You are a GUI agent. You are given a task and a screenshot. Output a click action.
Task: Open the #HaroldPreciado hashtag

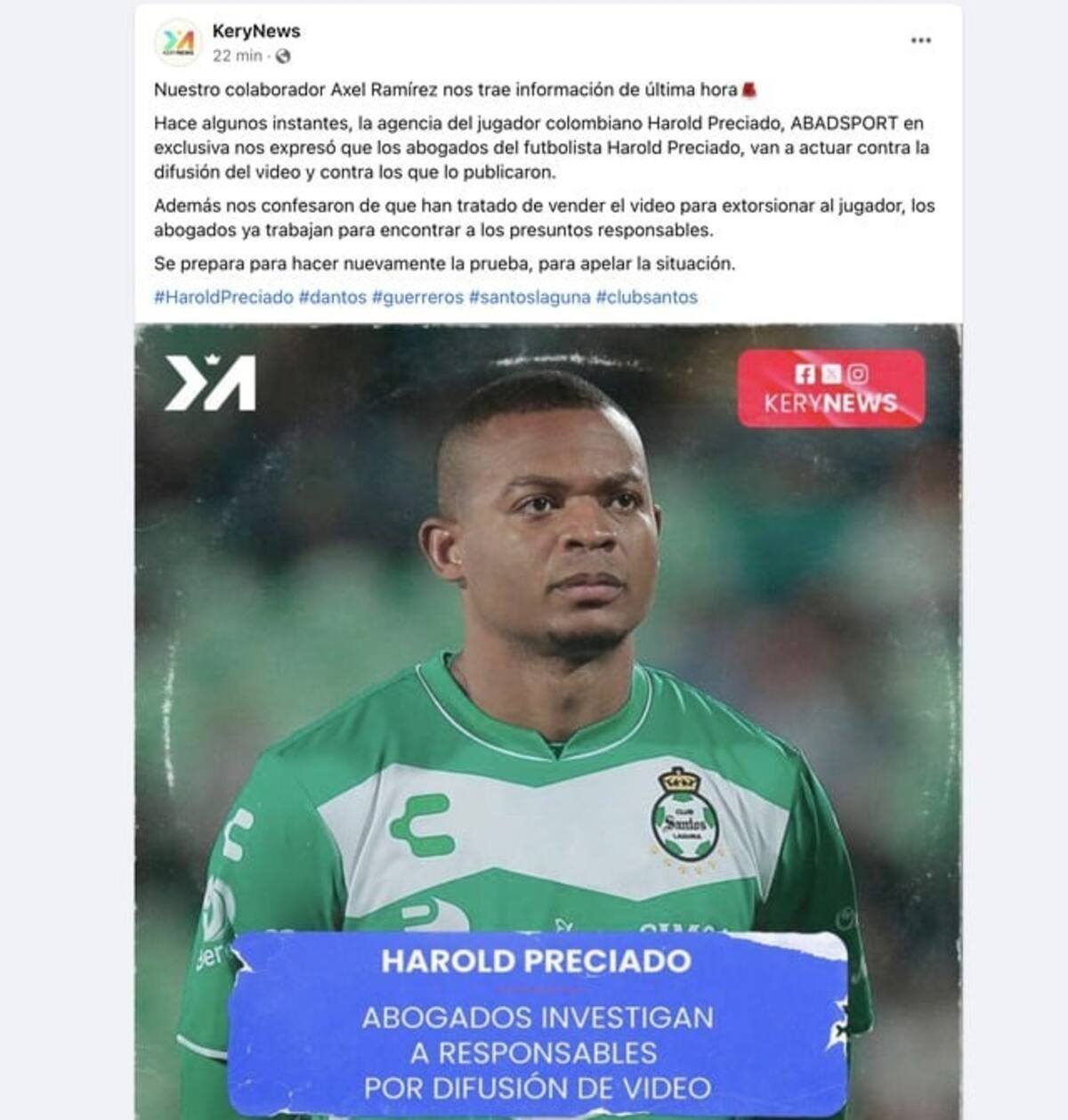coord(223,297)
